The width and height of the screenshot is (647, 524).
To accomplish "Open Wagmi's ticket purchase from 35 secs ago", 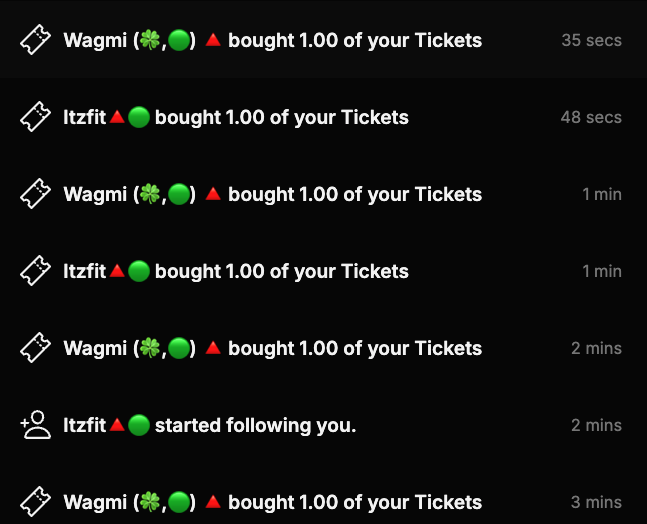I will click(x=272, y=41).
